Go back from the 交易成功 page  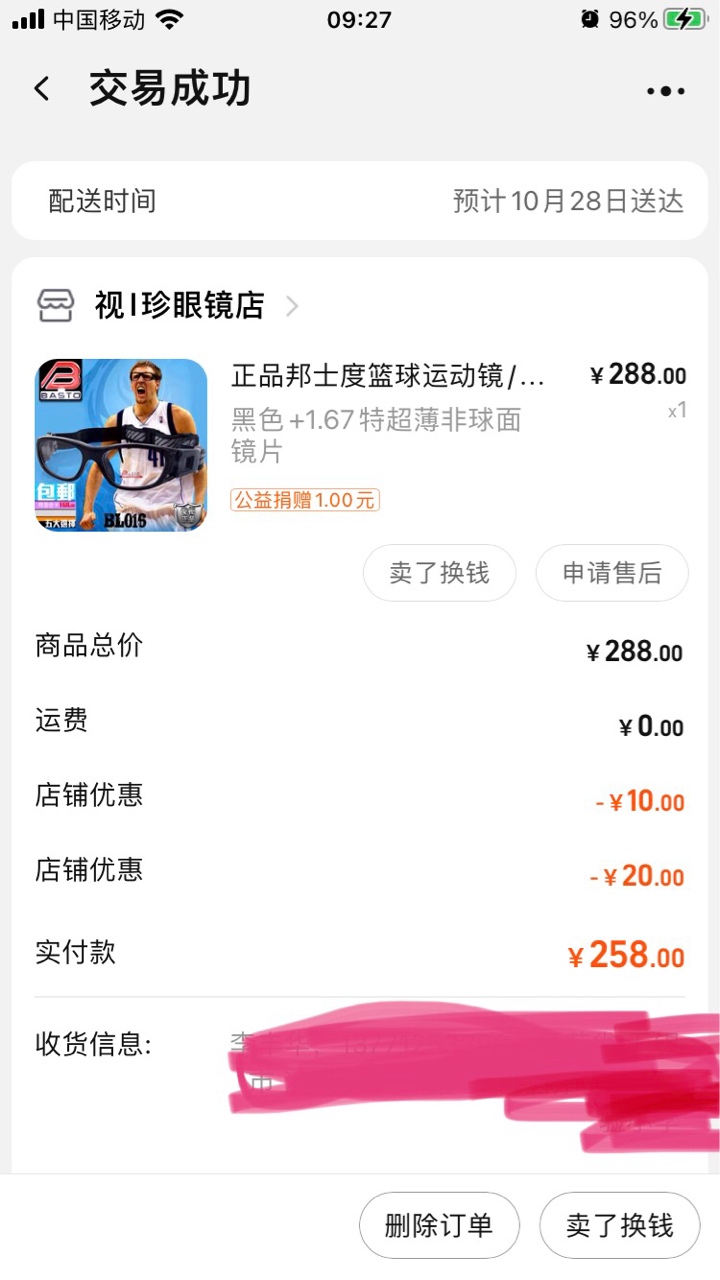[42, 89]
